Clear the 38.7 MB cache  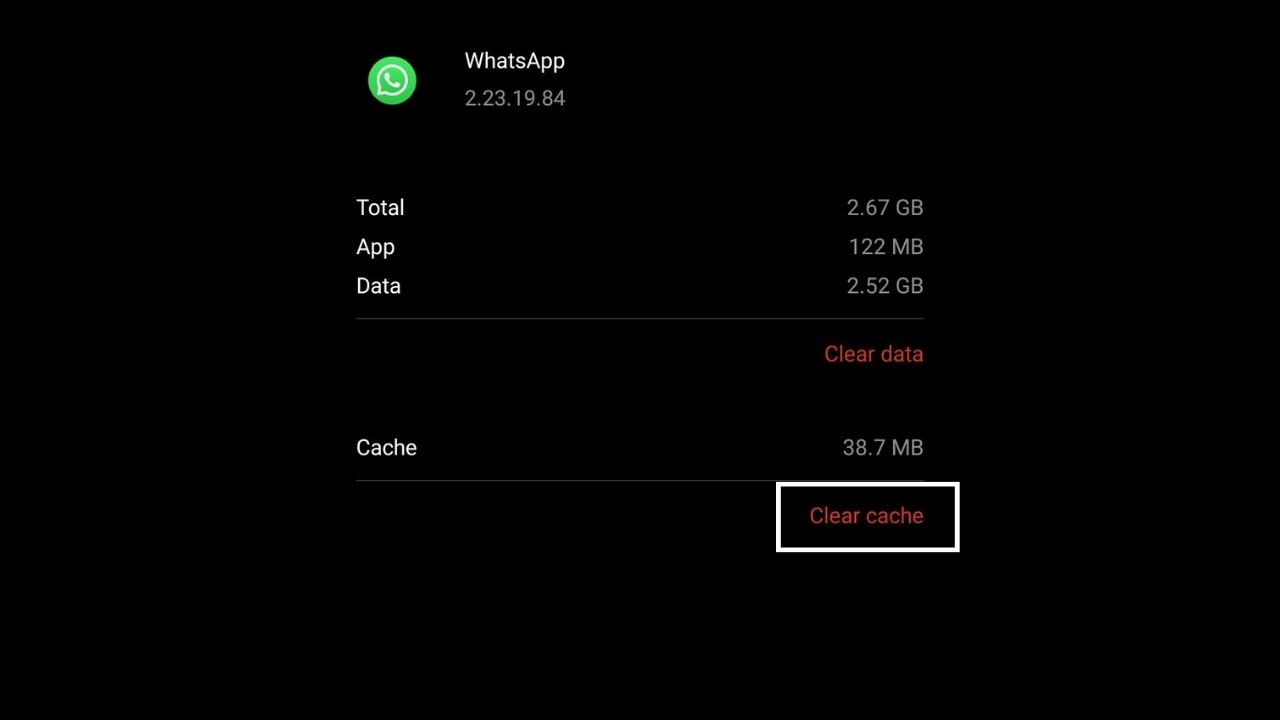pos(866,516)
